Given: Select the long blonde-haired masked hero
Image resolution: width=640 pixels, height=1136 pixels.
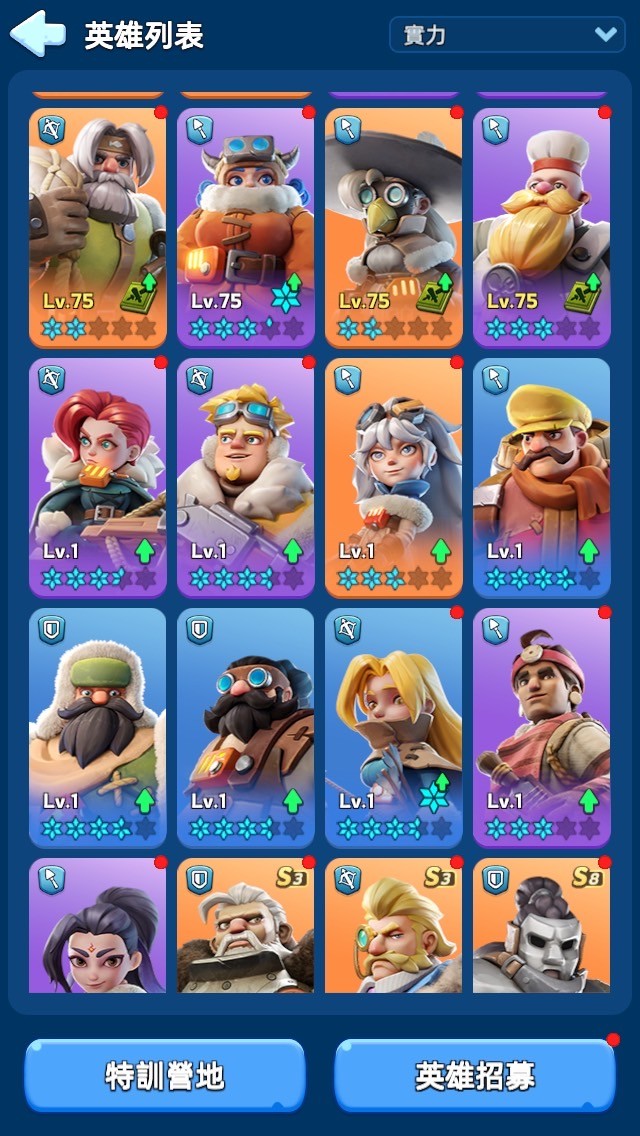Looking at the screenshot, I should coord(393,725).
